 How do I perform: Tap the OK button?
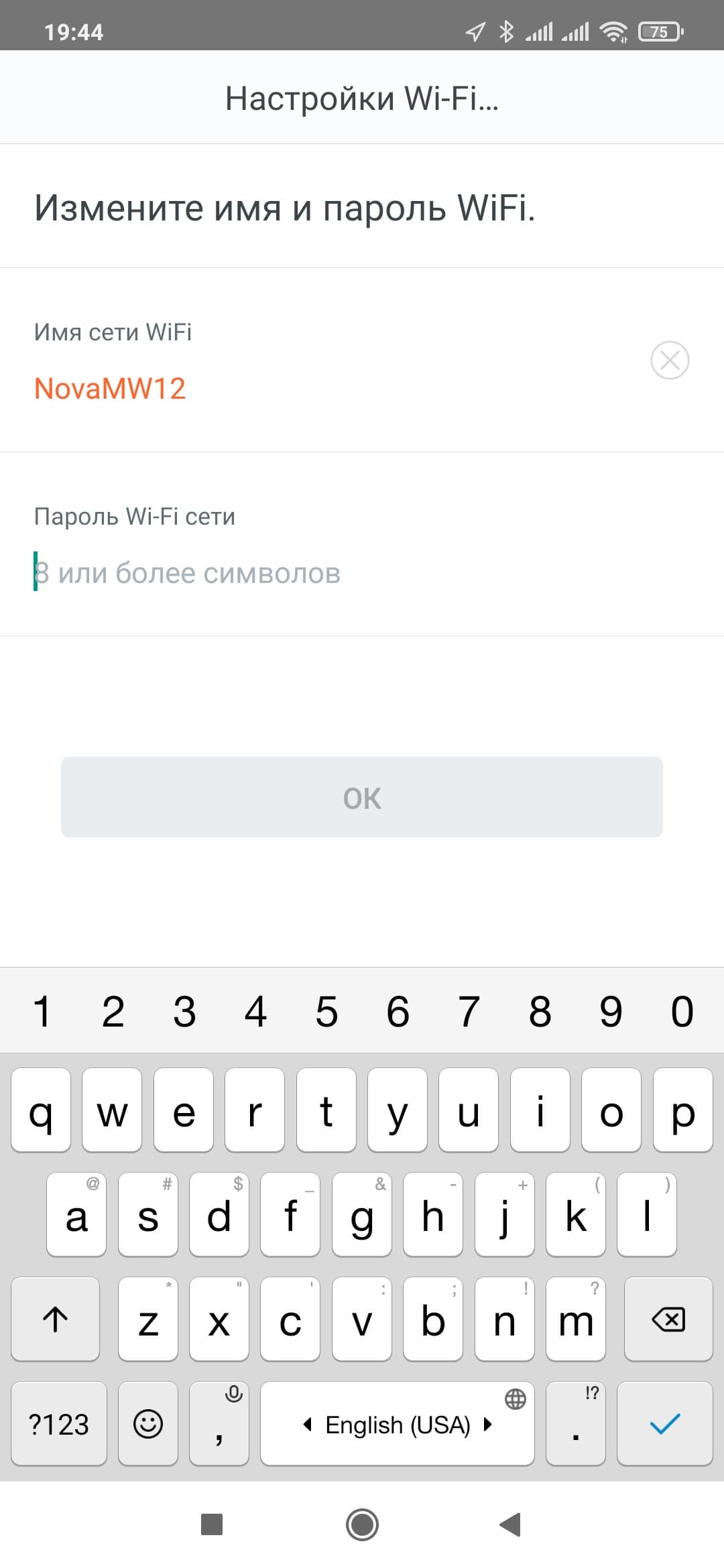(x=362, y=797)
